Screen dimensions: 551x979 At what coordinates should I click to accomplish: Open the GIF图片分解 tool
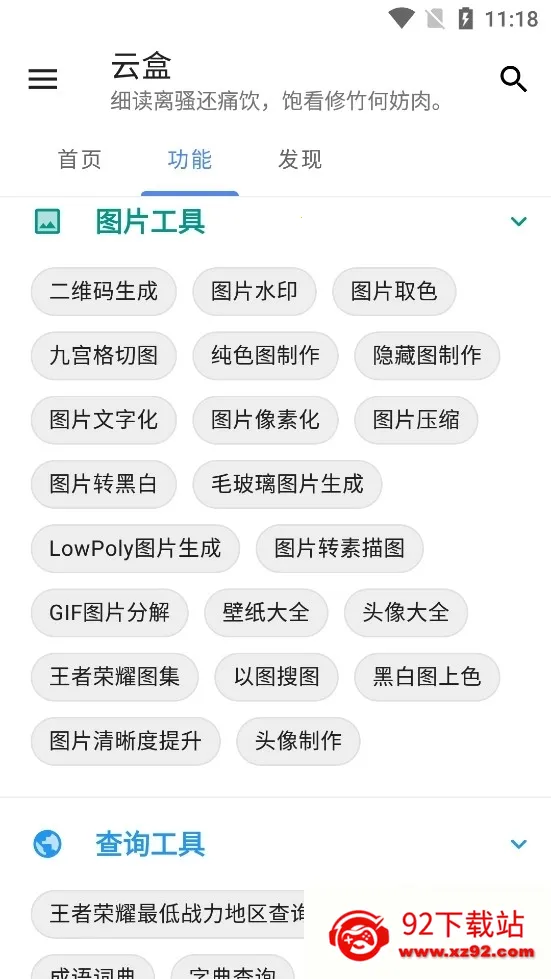click(x=109, y=613)
